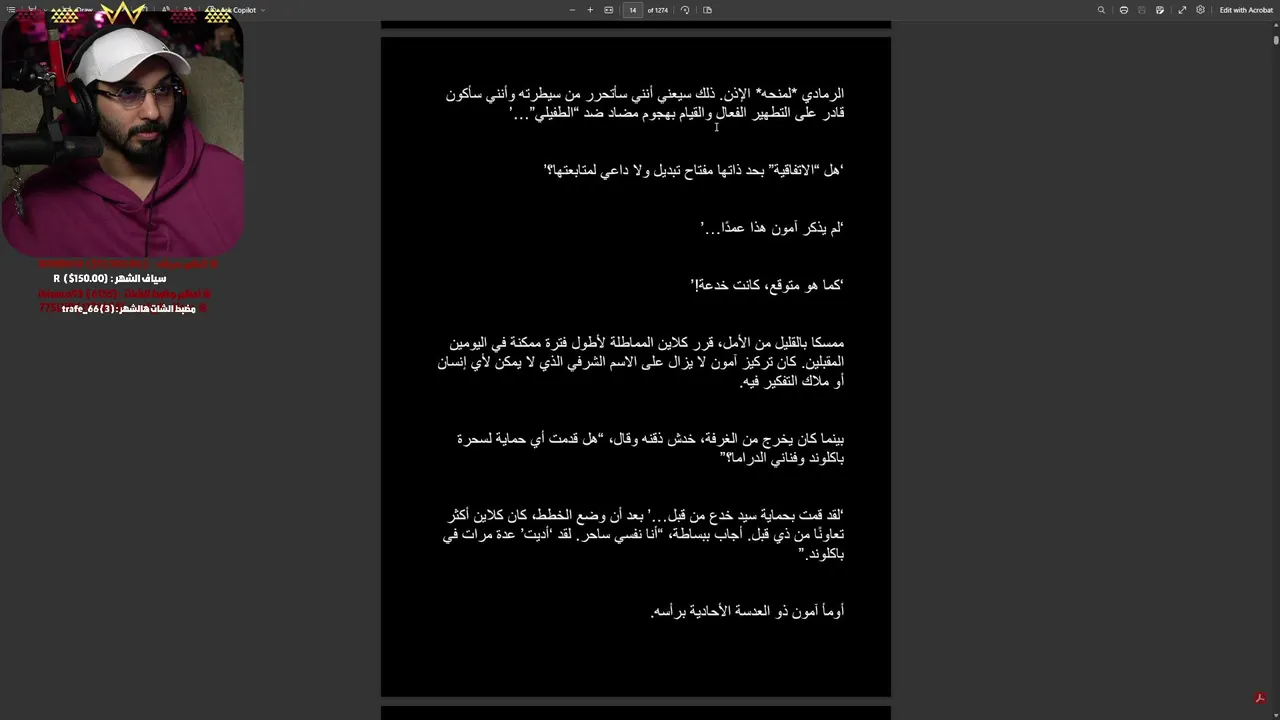Screen dimensions: 1280x720
Task: Rotate the PDF page
Action: coord(685,10)
